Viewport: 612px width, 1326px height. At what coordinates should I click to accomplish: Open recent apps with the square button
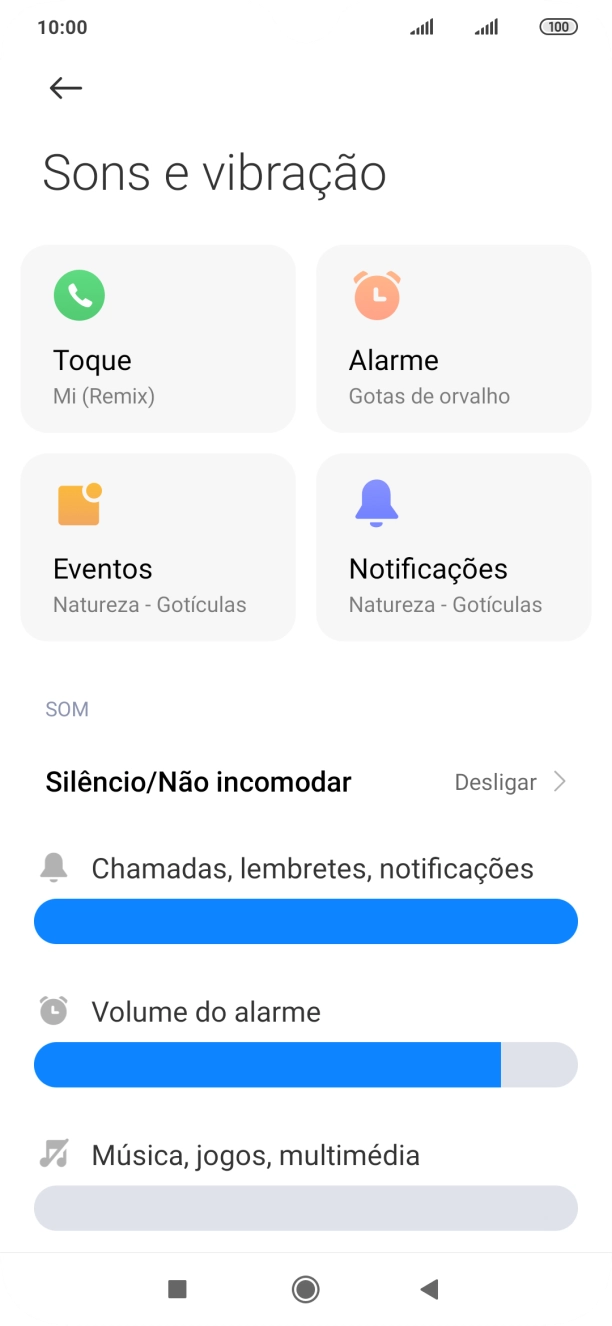pyautogui.click(x=177, y=1289)
